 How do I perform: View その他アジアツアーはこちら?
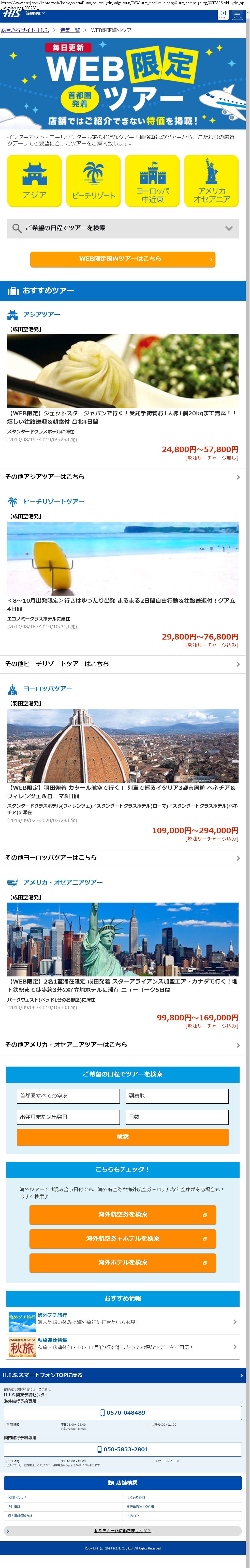click(123, 477)
